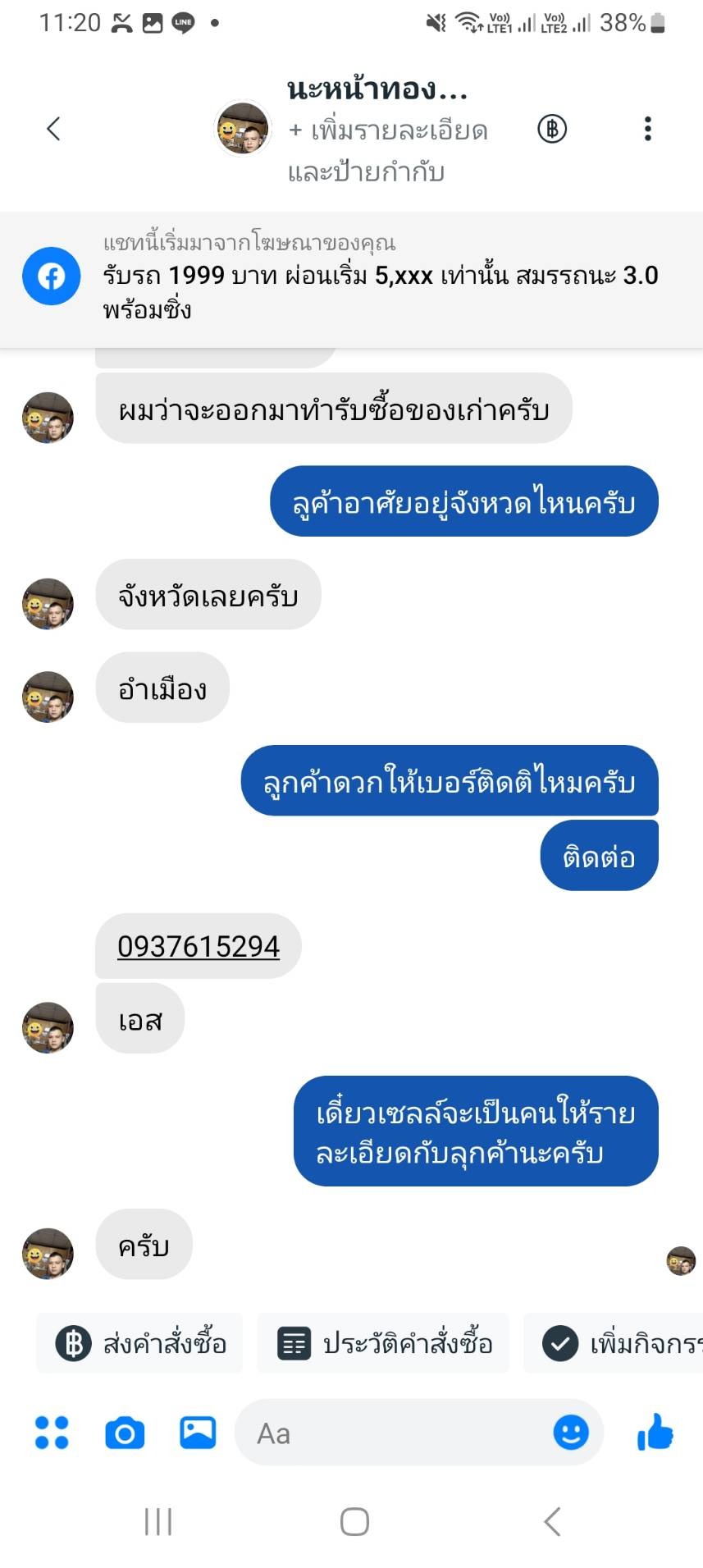Open the camera to take a photo

point(125,1433)
